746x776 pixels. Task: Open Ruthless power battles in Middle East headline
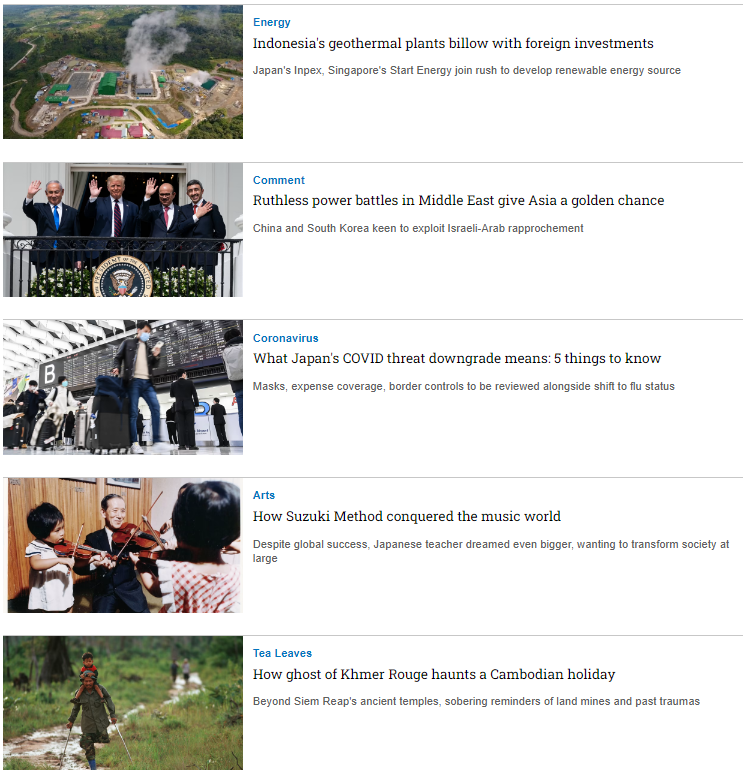pyautogui.click(x=458, y=201)
